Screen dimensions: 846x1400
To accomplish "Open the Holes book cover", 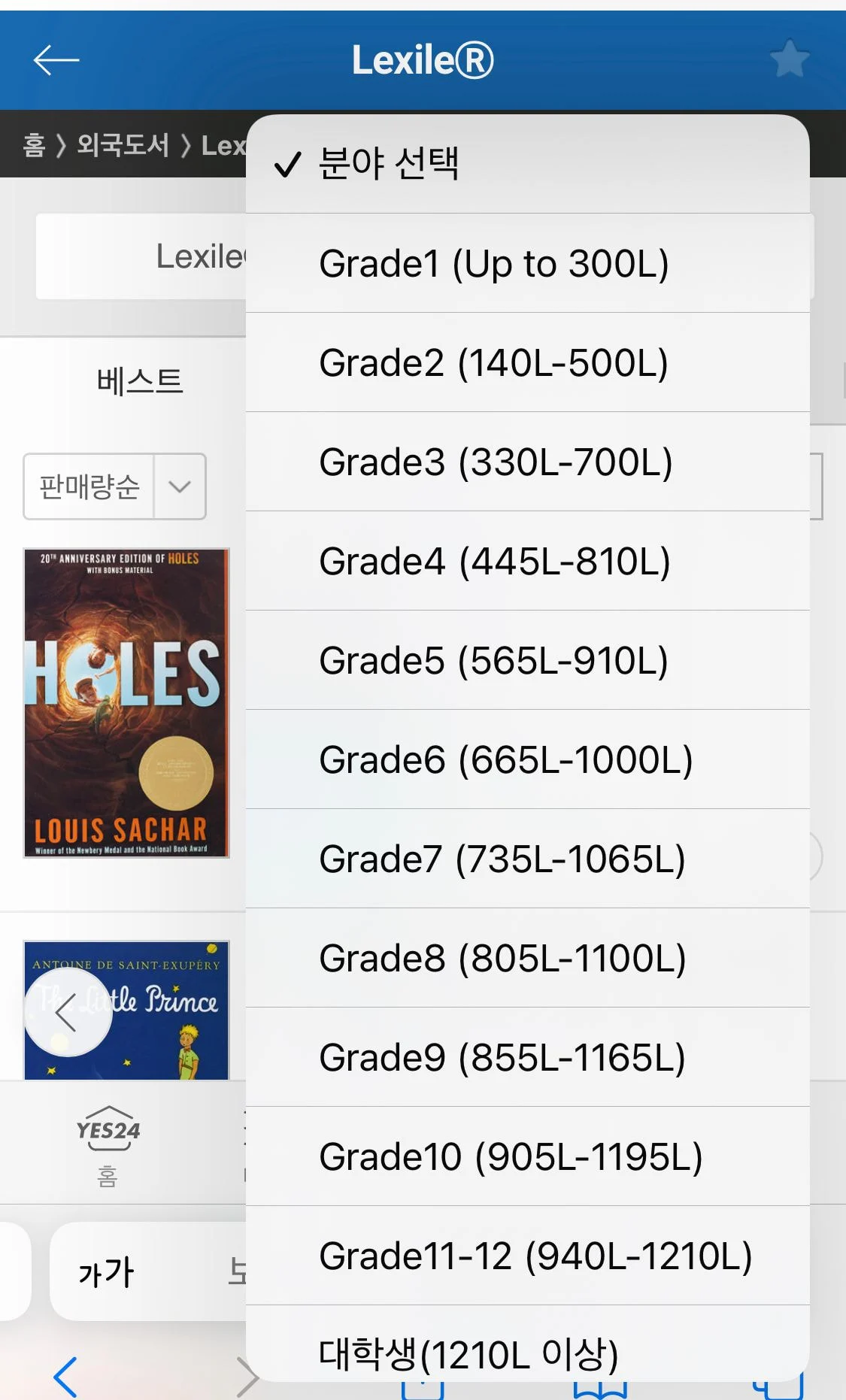I will [x=126, y=703].
